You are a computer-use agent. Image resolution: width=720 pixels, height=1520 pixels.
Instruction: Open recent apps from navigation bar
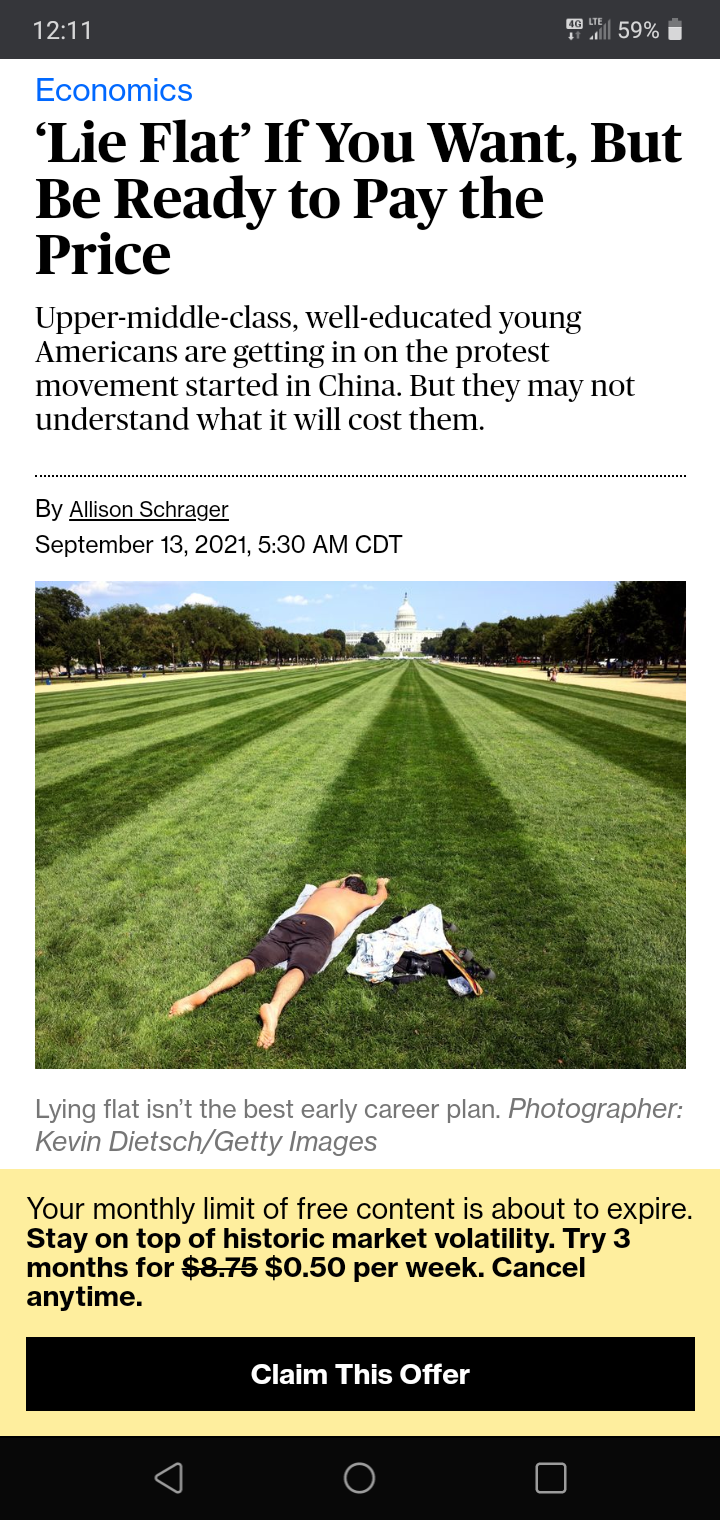click(551, 1478)
